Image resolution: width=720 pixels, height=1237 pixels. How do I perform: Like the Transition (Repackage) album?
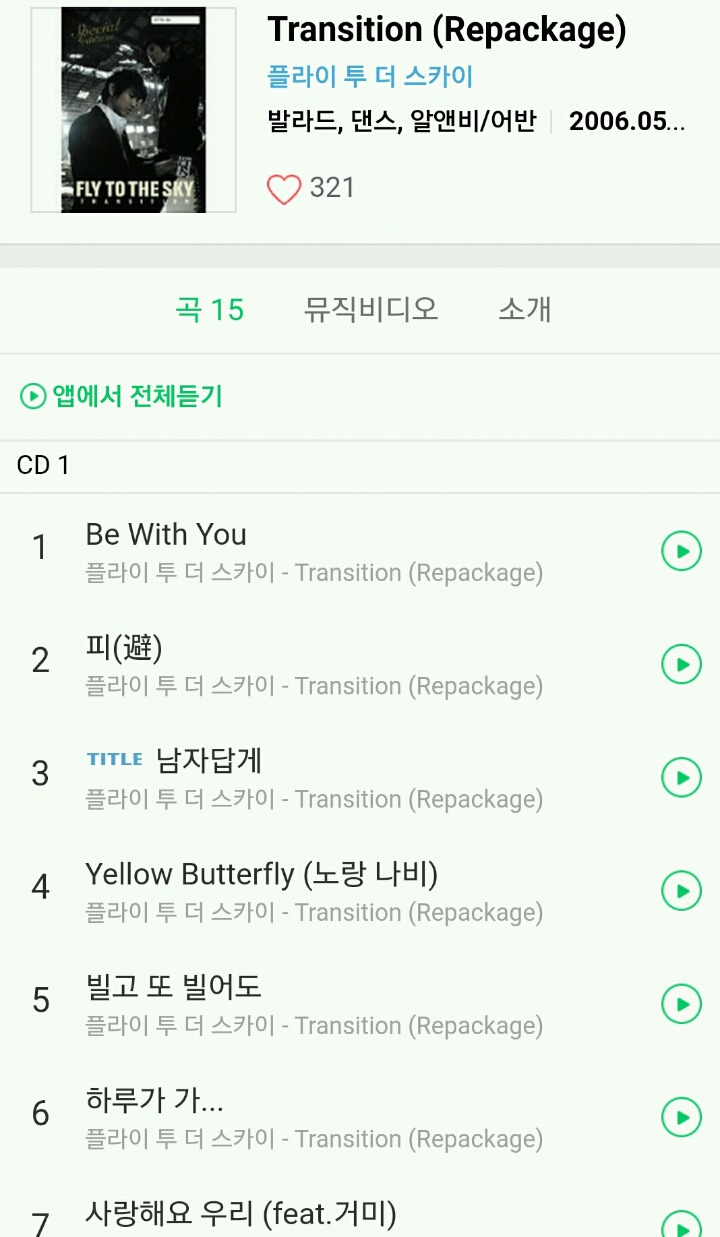coord(284,189)
